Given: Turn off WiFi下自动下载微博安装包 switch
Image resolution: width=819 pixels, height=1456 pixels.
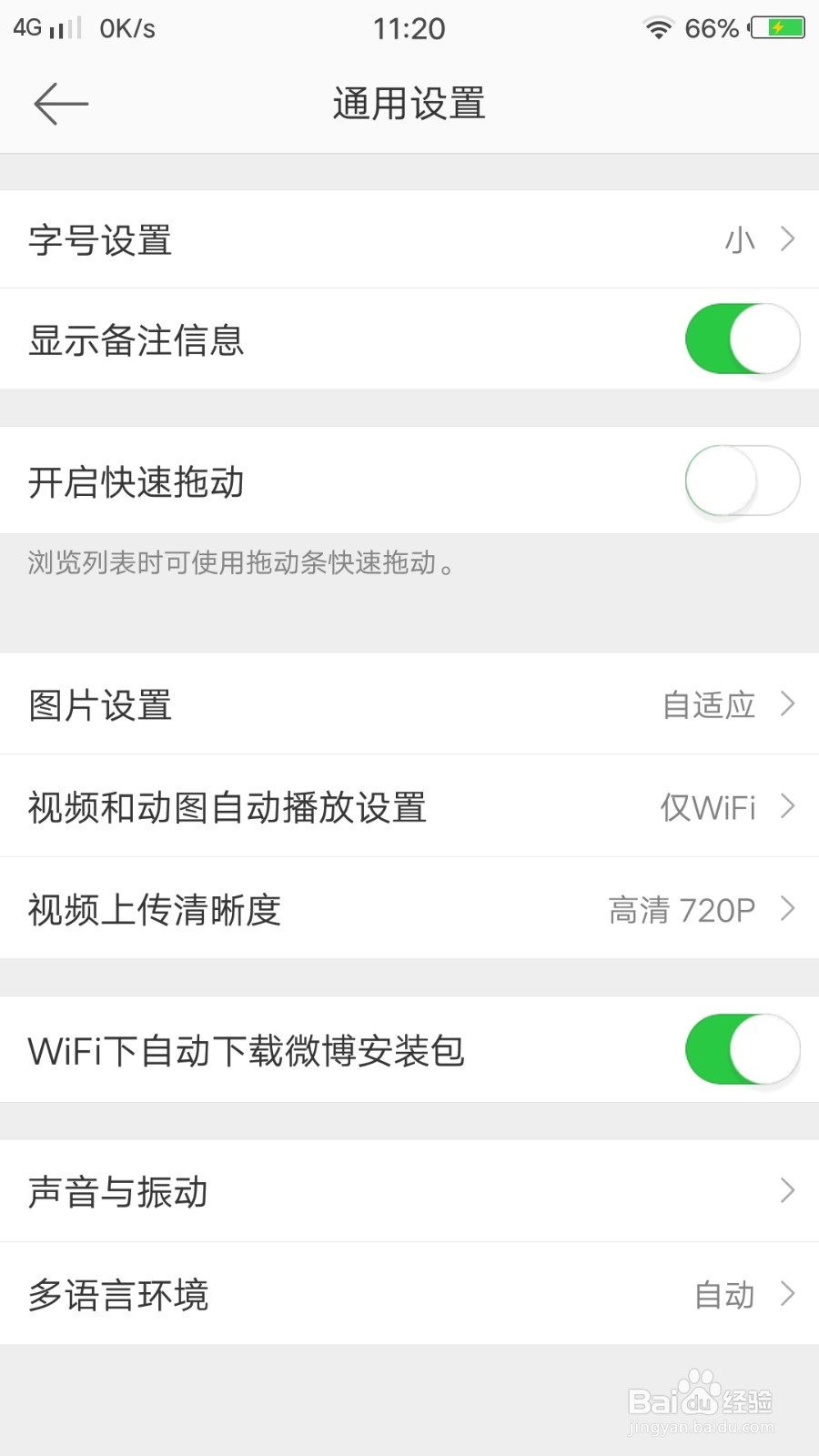Looking at the screenshot, I should click(x=742, y=1049).
